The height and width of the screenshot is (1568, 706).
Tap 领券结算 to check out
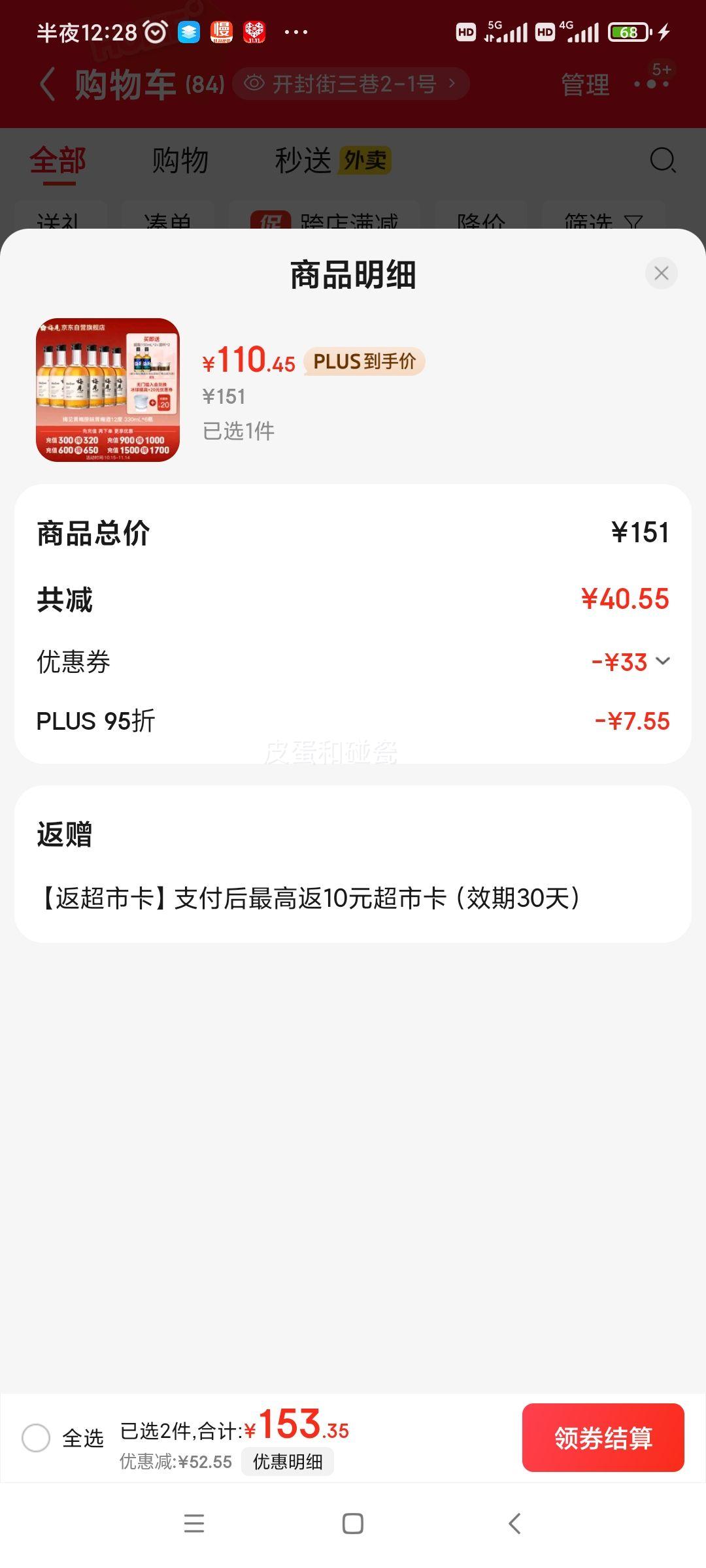tap(603, 1437)
